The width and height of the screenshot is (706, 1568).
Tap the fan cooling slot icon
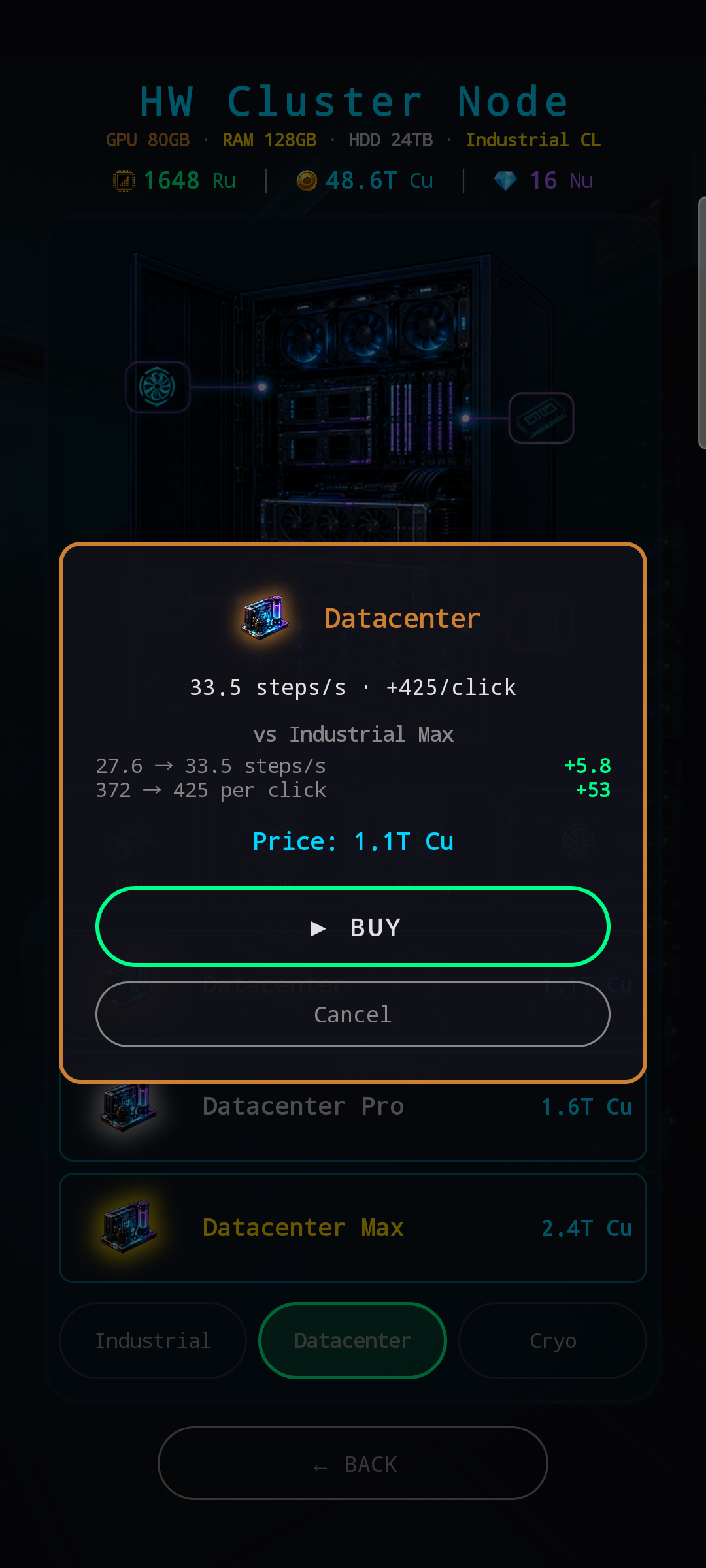158,387
